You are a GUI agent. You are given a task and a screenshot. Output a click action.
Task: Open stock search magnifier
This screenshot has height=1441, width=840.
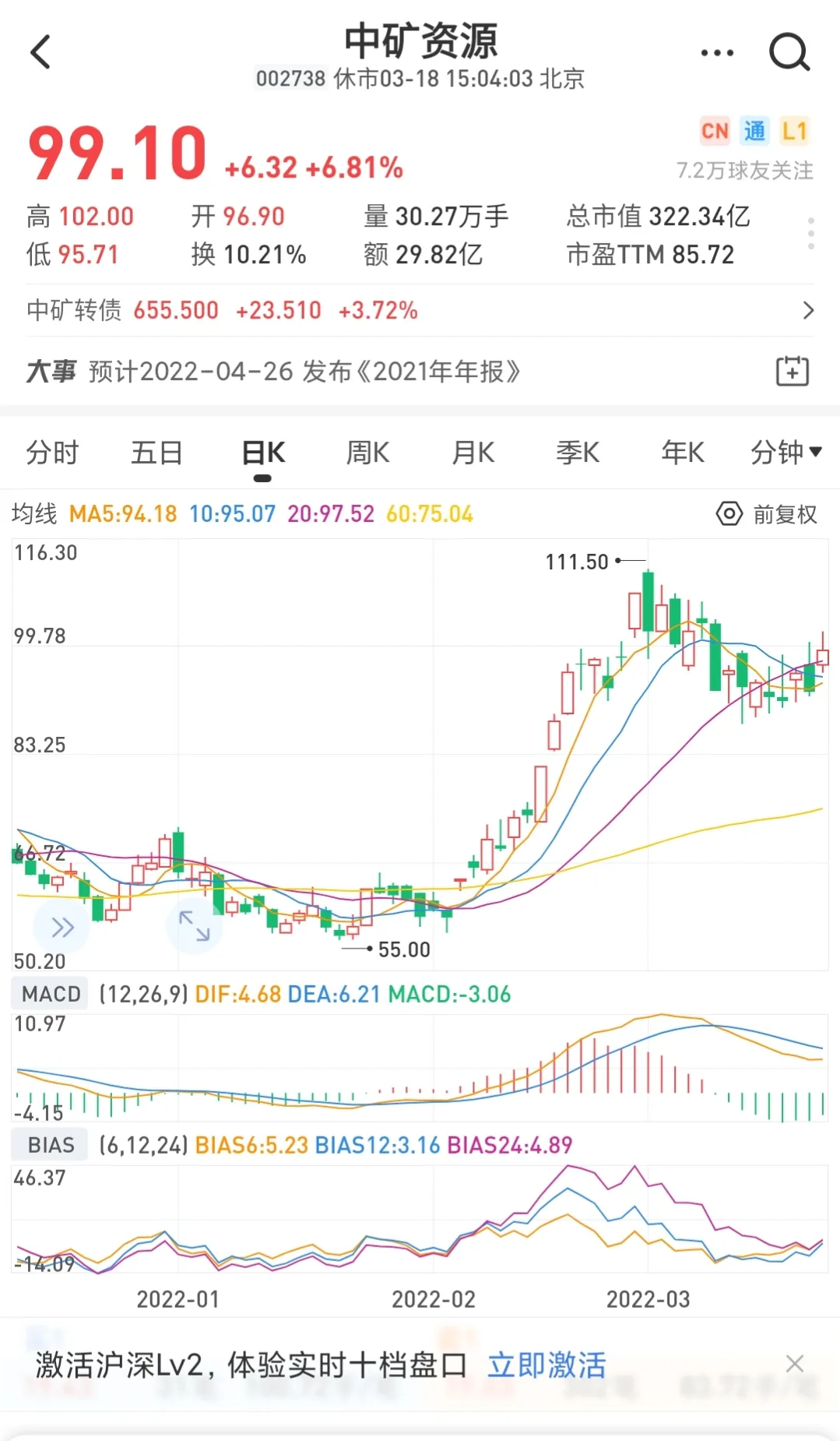click(789, 52)
